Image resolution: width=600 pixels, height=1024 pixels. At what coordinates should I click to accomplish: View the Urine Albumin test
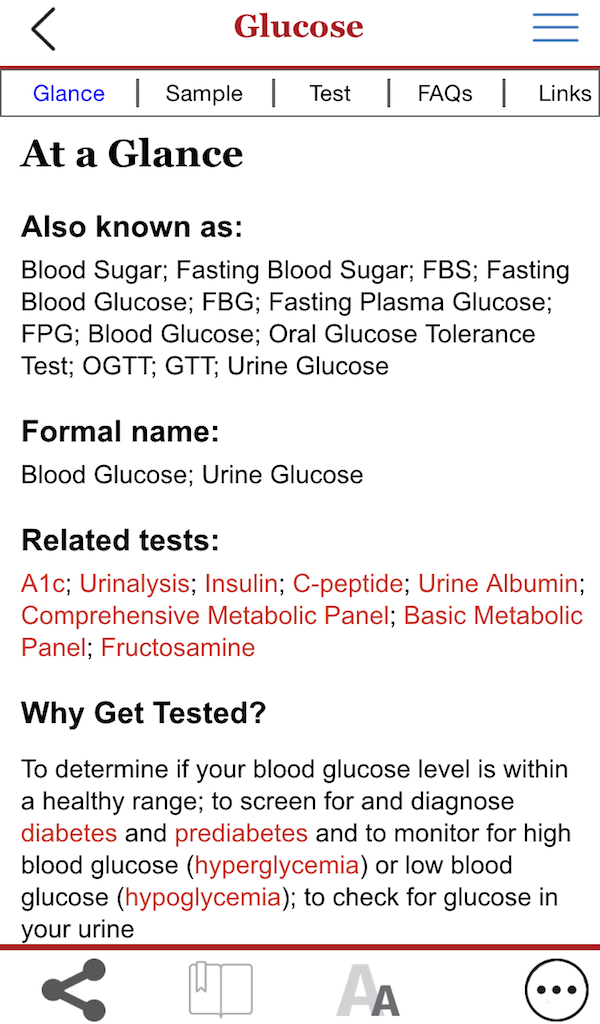(x=498, y=583)
